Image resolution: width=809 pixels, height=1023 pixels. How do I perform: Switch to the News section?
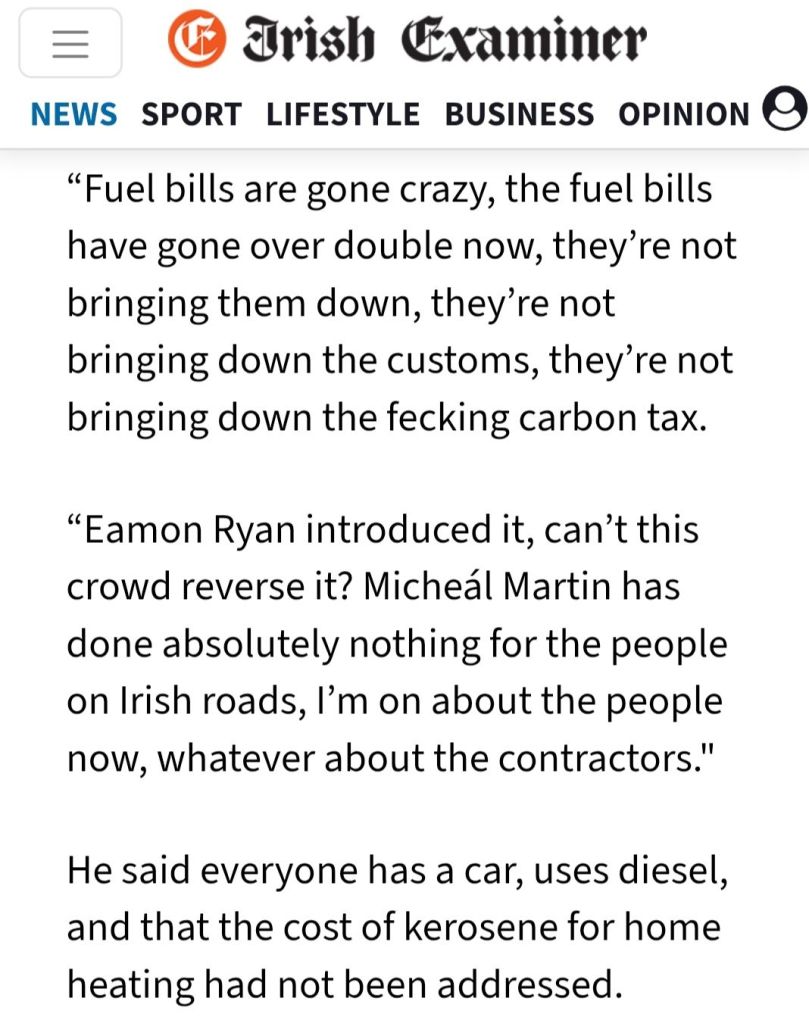tap(73, 114)
